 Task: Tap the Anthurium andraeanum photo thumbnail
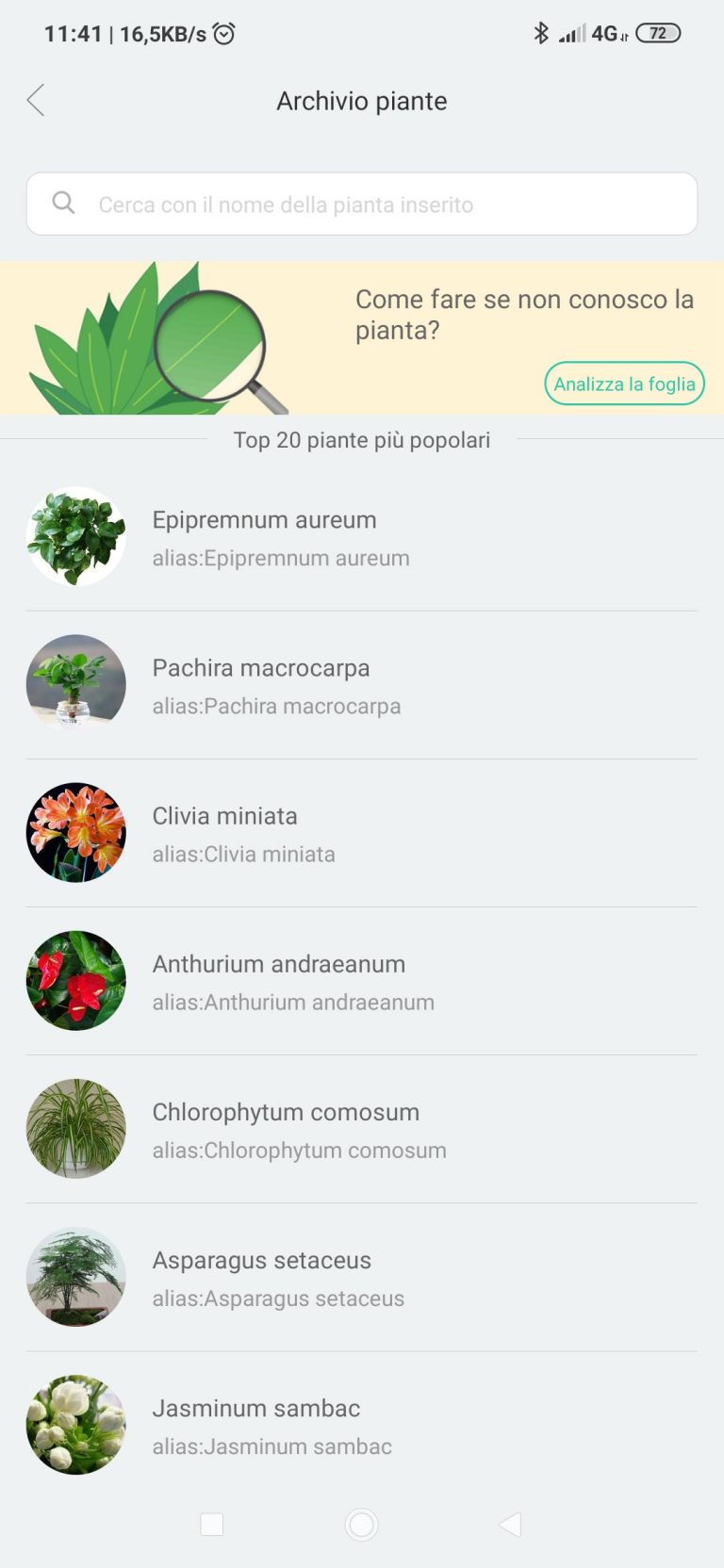click(x=75, y=980)
